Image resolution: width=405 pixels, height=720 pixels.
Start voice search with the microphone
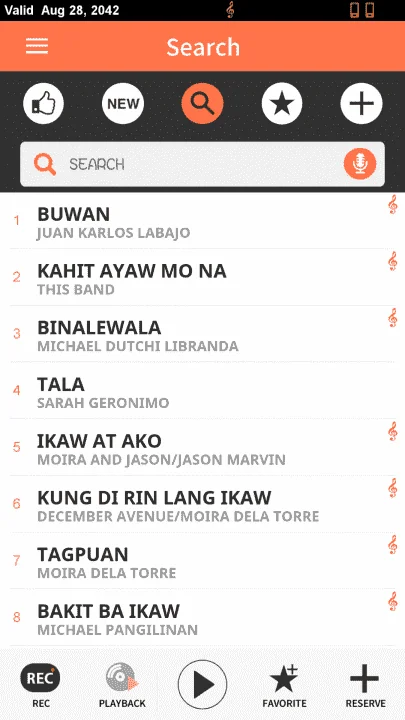360,164
